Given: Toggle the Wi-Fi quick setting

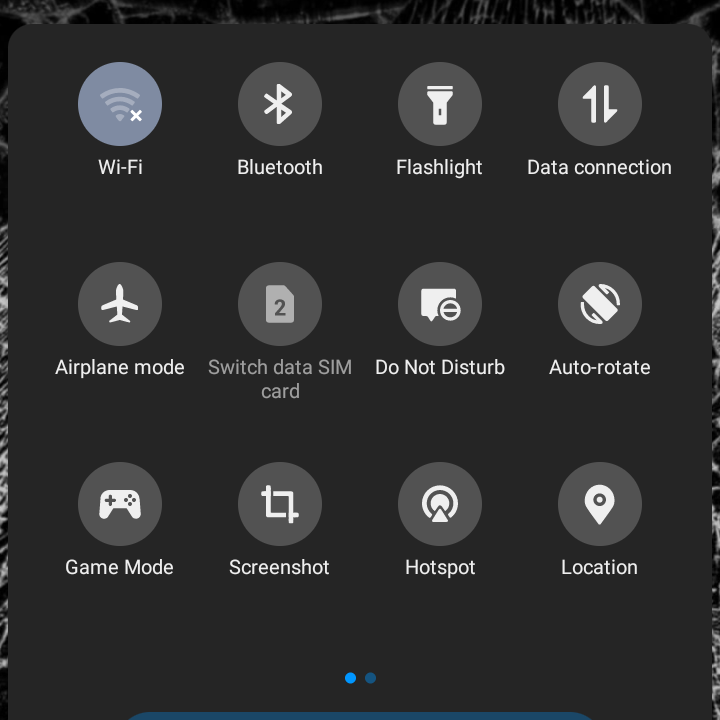Looking at the screenshot, I should tap(120, 105).
